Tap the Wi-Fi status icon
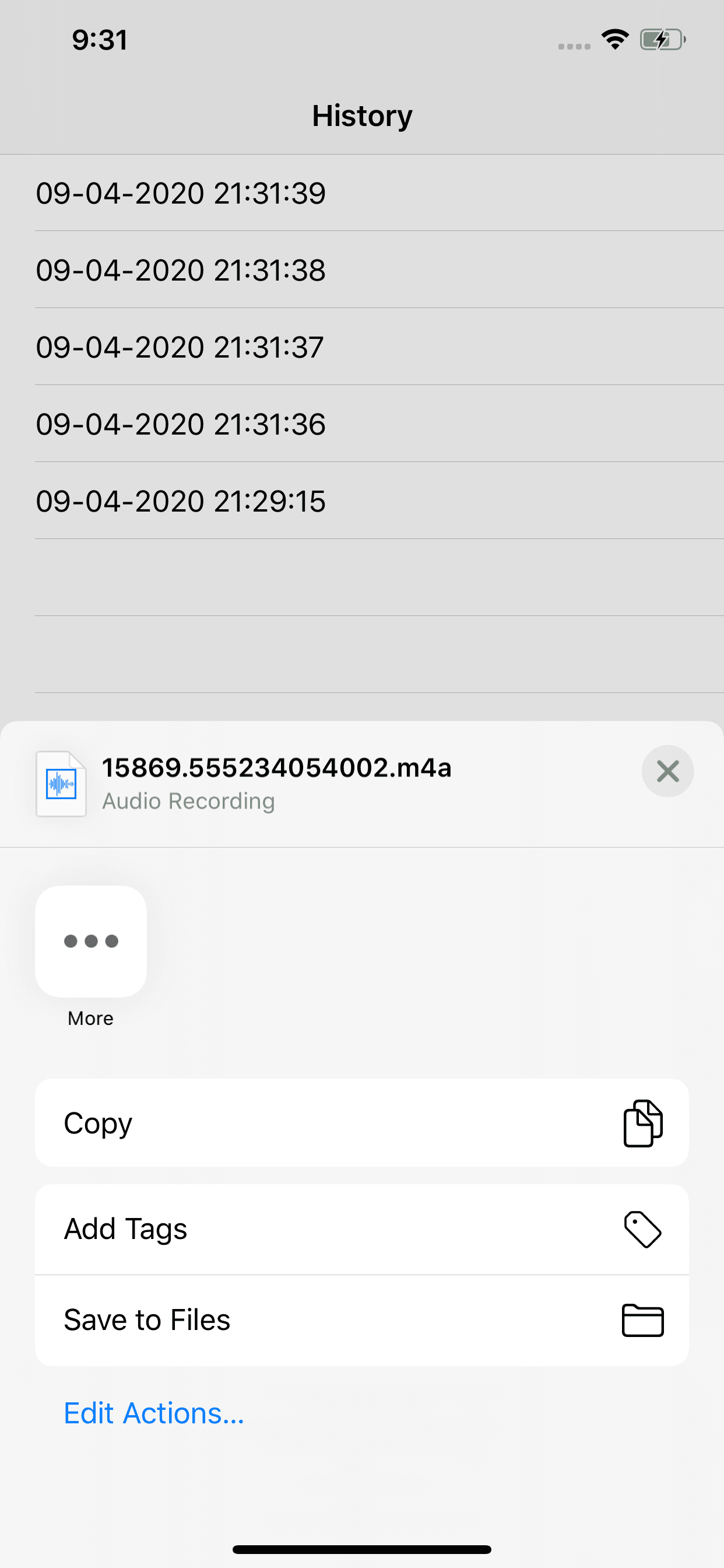Image resolution: width=724 pixels, height=1568 pixels. [614, 39]
